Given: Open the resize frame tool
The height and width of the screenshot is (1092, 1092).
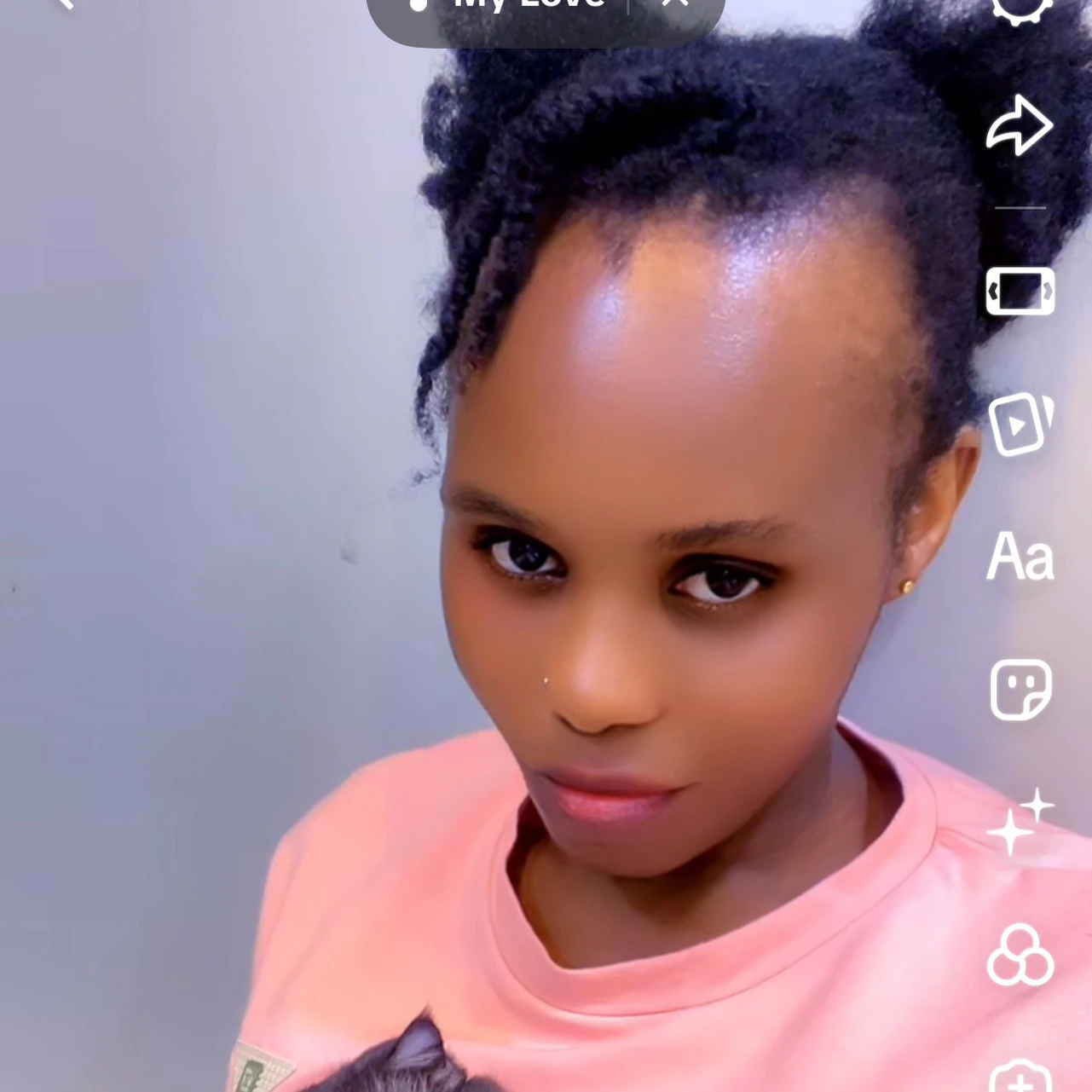Looking at the screenshot, I should click(1020, 292).
